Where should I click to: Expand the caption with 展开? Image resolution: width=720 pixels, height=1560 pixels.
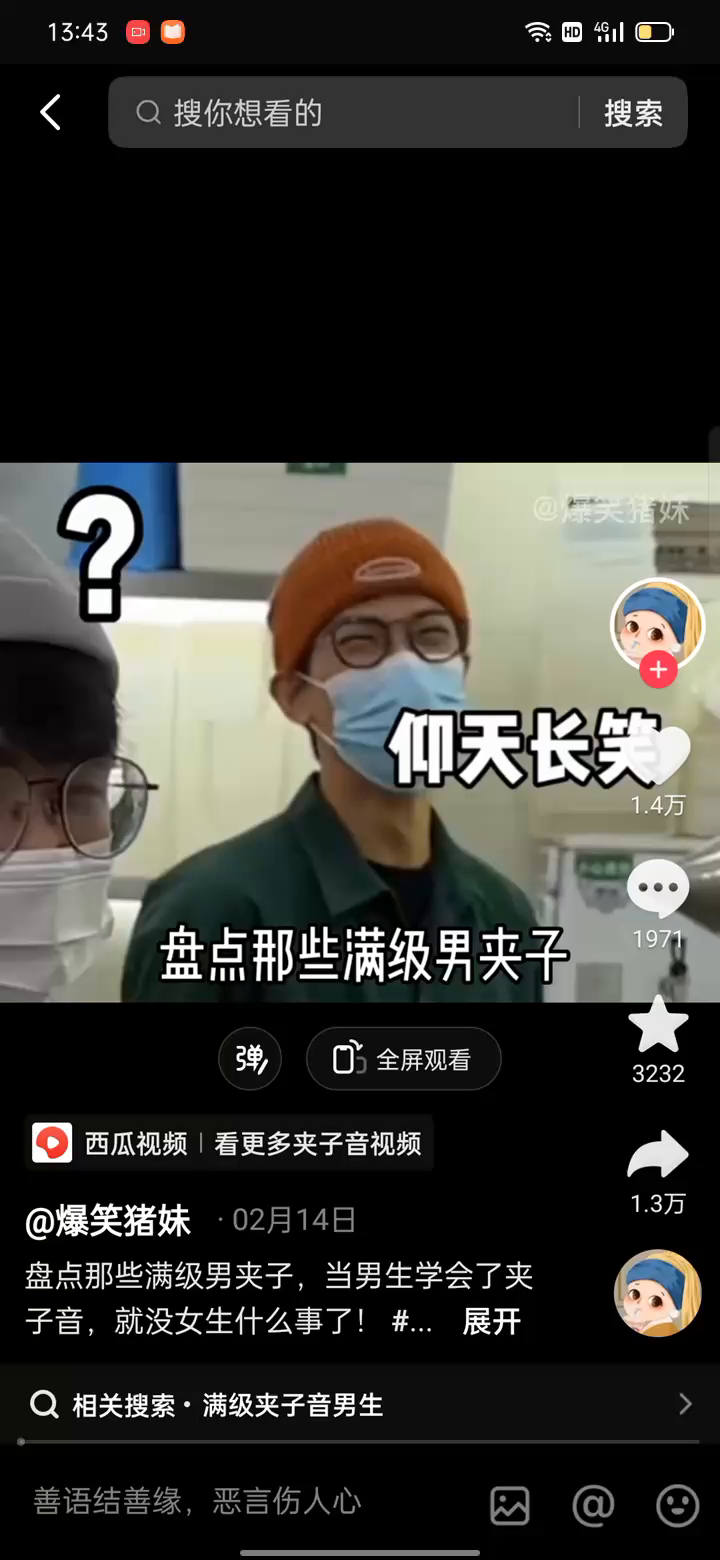click(491, 1322)
